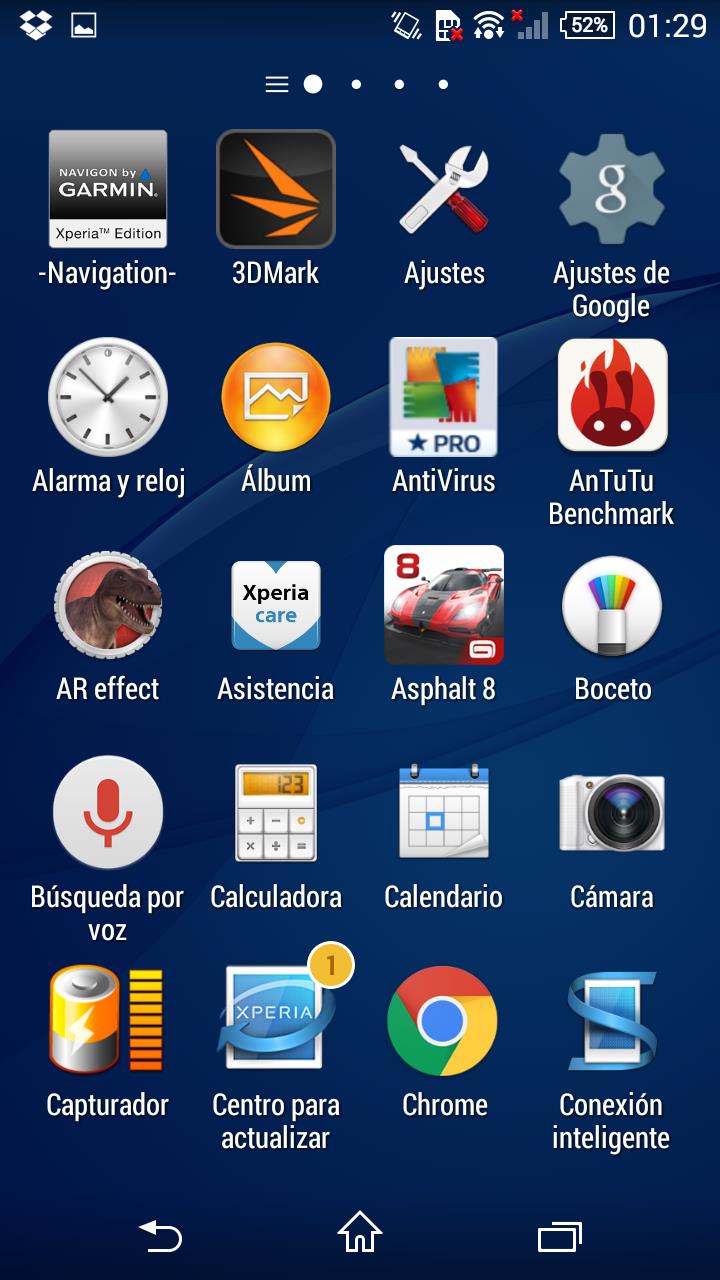Start the Asphalt 8 game
The image size is (720, 1280).
click(x=444, y=605)
